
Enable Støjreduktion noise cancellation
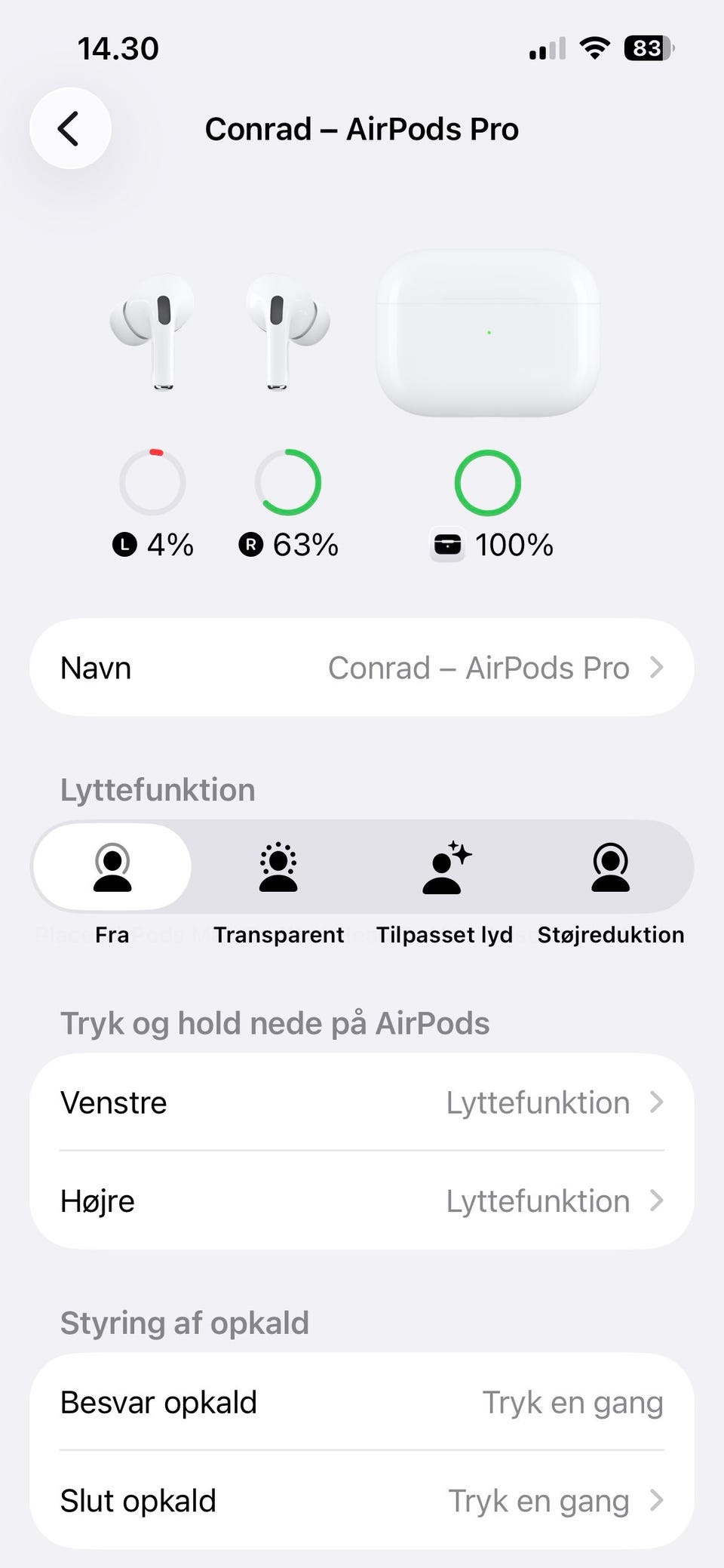coord(610,867)
